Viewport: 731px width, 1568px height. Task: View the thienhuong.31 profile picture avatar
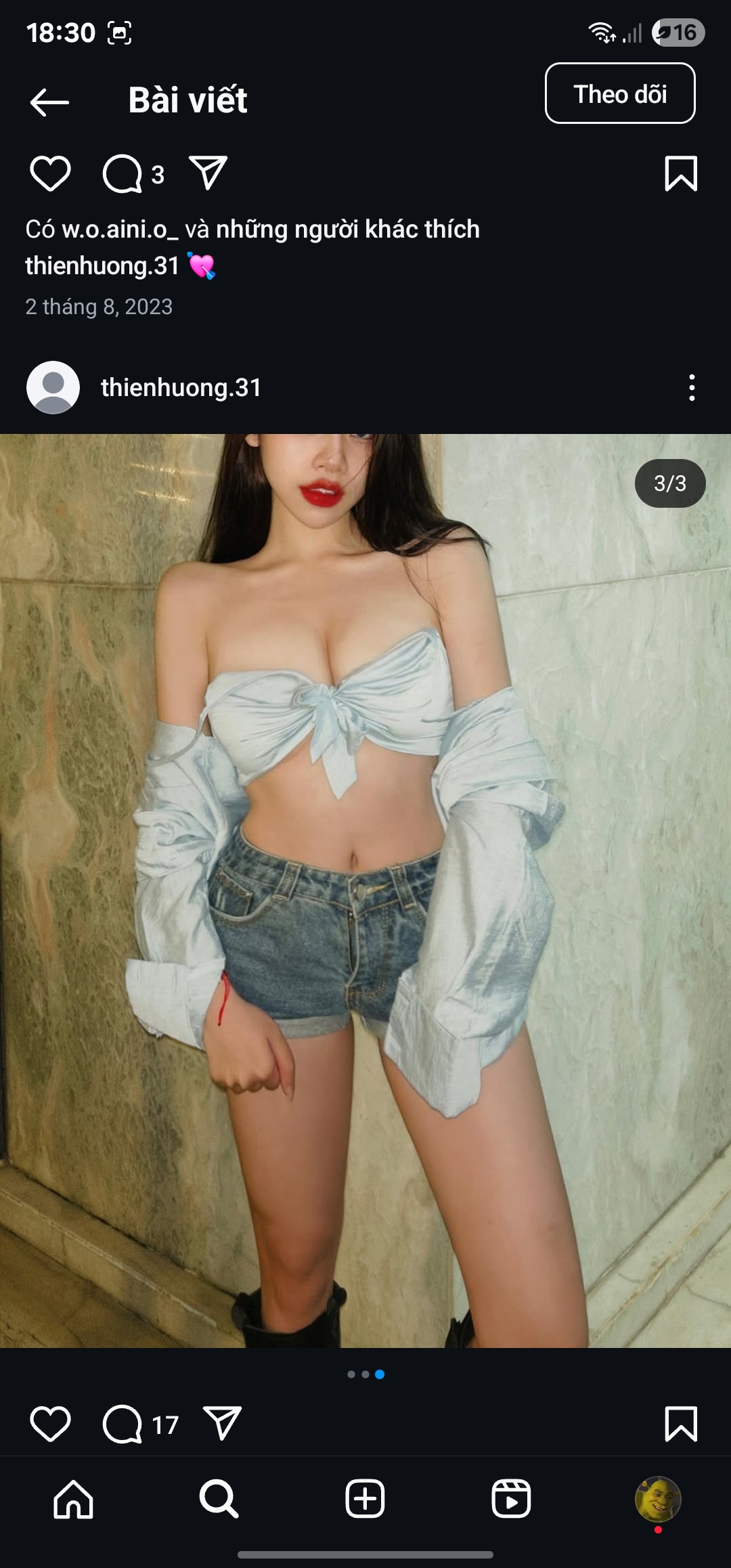pyautogui.click(x=53, y=387)
